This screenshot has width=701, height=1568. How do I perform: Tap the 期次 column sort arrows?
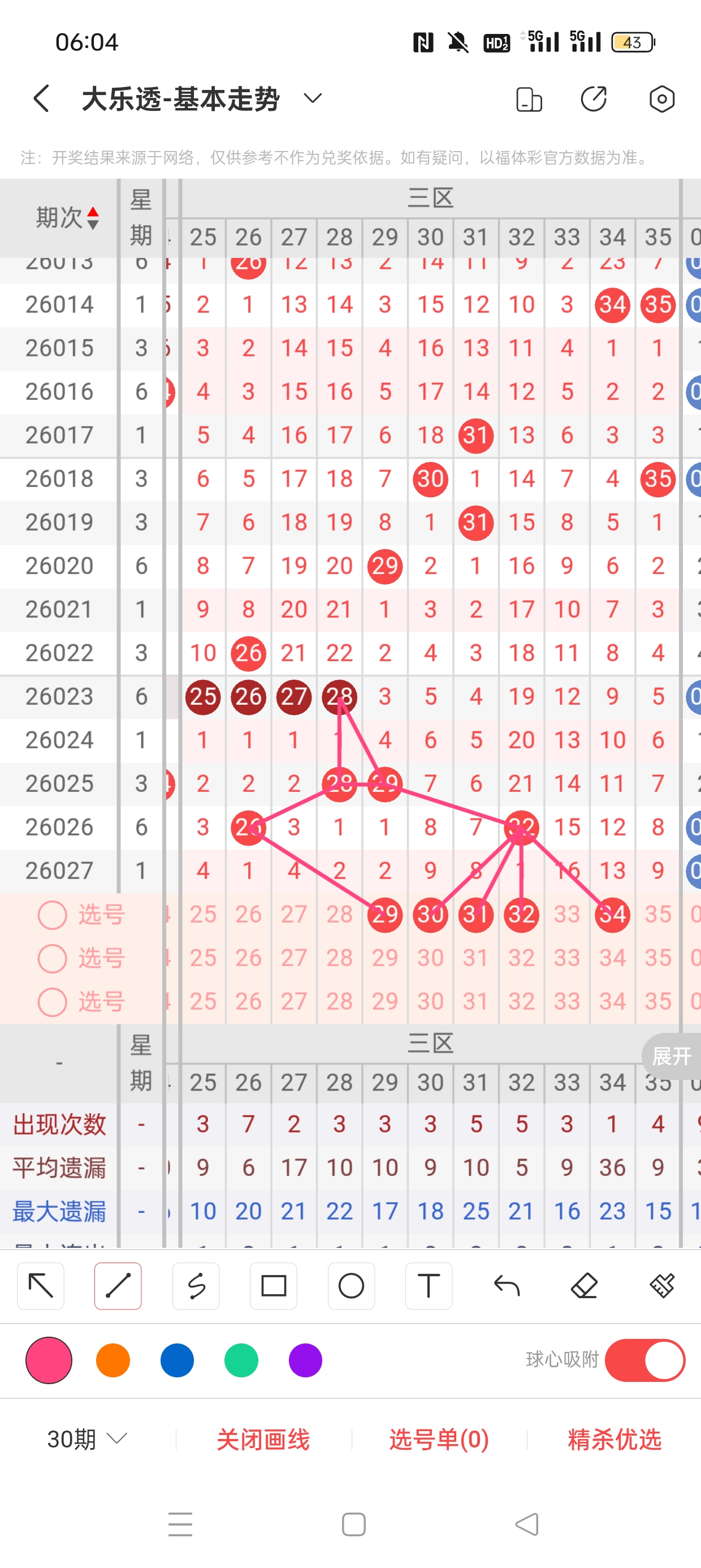[x=94, y=217]
